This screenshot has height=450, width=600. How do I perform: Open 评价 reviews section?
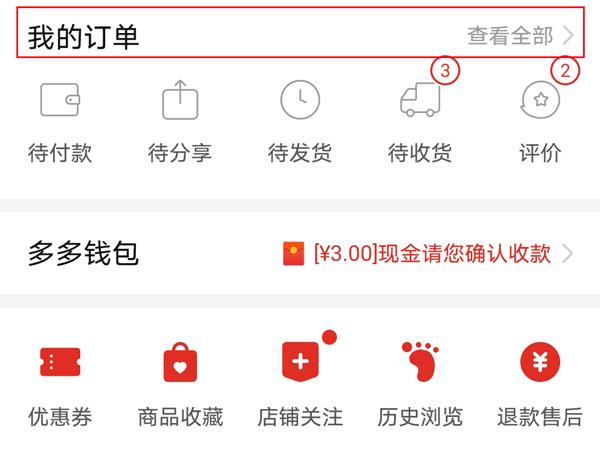pyautogui.click(x=540, y=122)
